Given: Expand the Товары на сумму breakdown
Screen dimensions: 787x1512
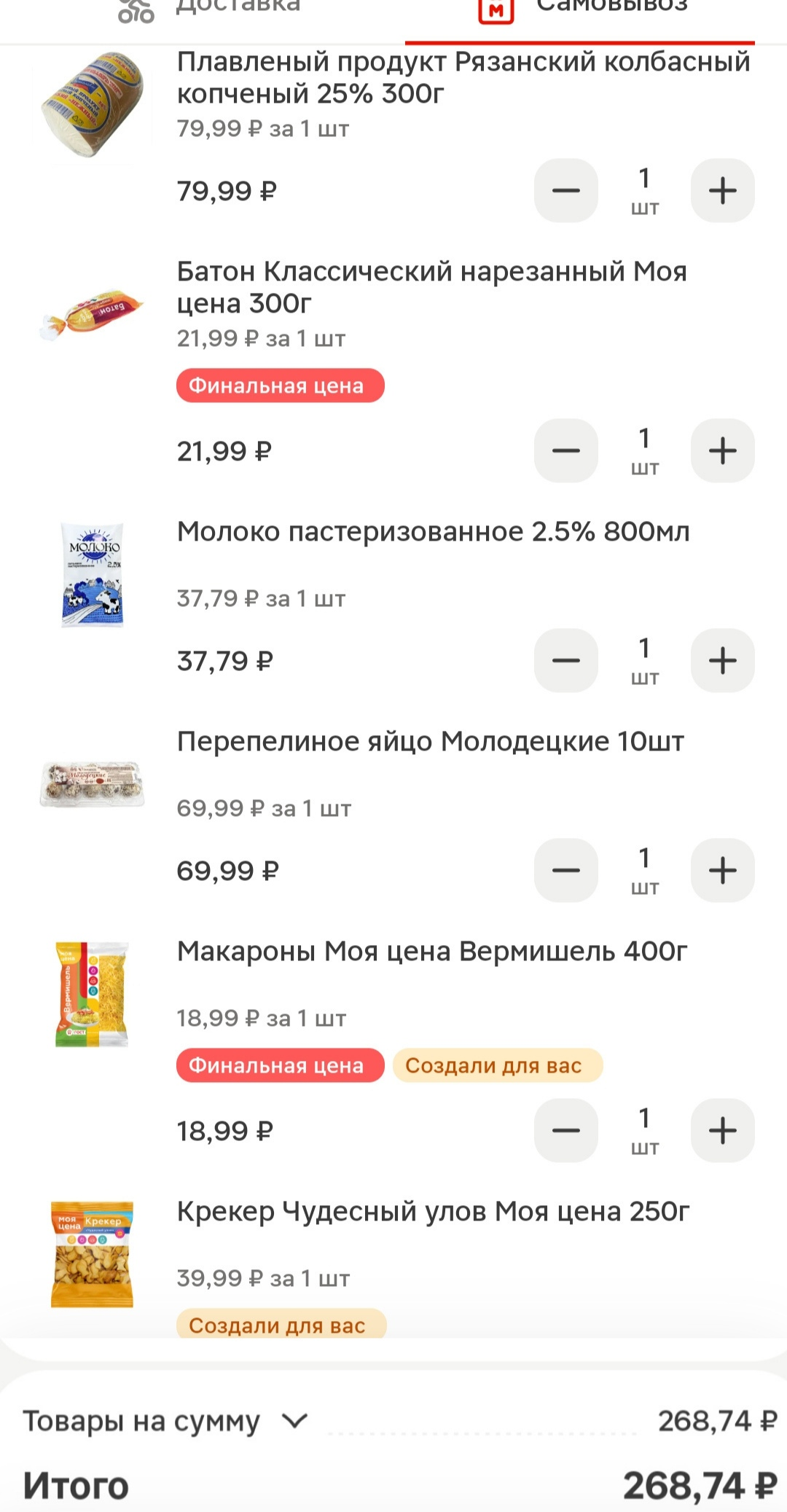Looking at the screenshot, I should click(x=295, y=1421).
